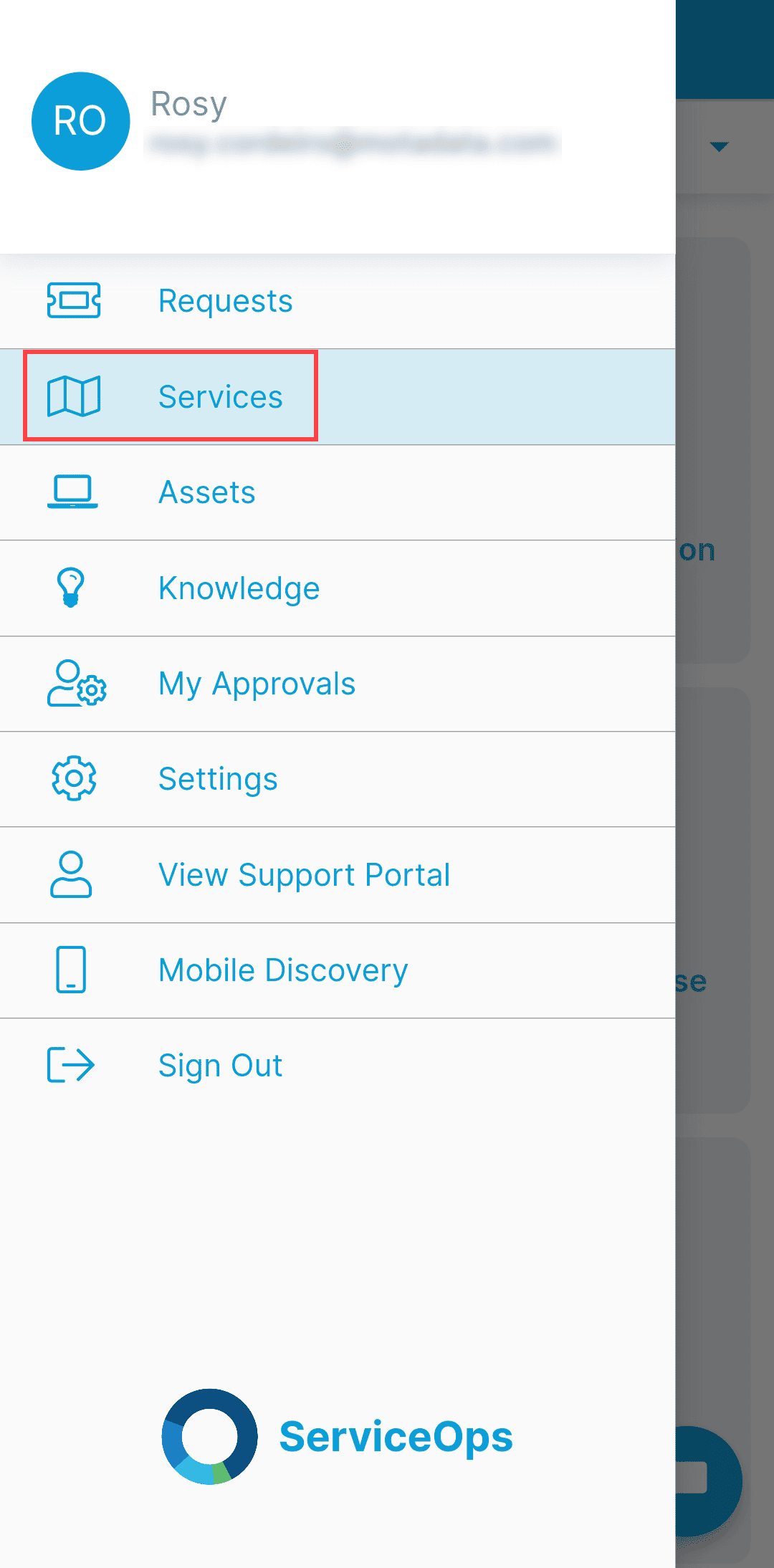Sign out of ServiceOps
The image size is (774, 1568).
[x=220, y=1066]
